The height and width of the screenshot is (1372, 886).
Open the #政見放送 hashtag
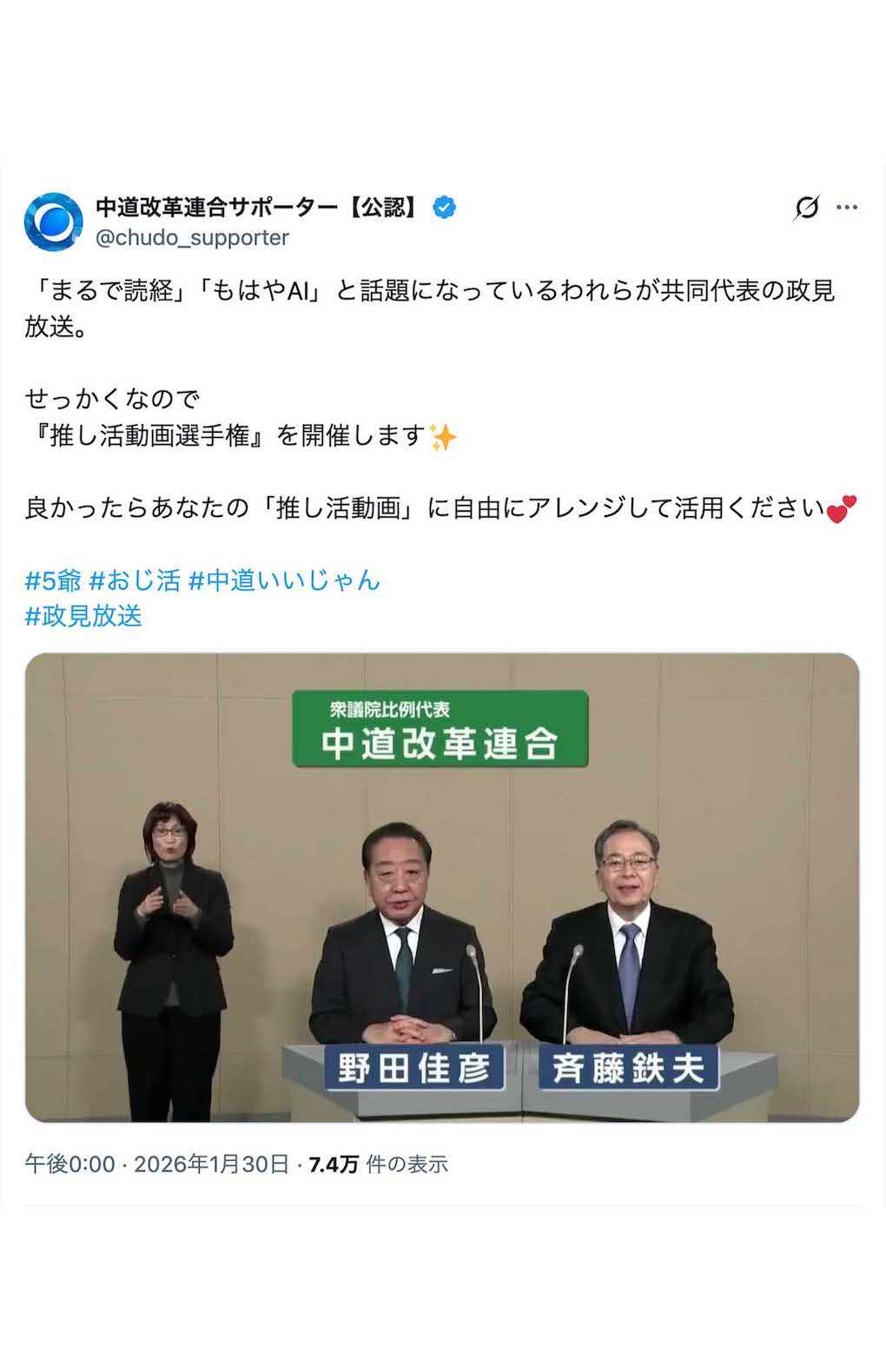pyautogui.click(x=83, y=616)
